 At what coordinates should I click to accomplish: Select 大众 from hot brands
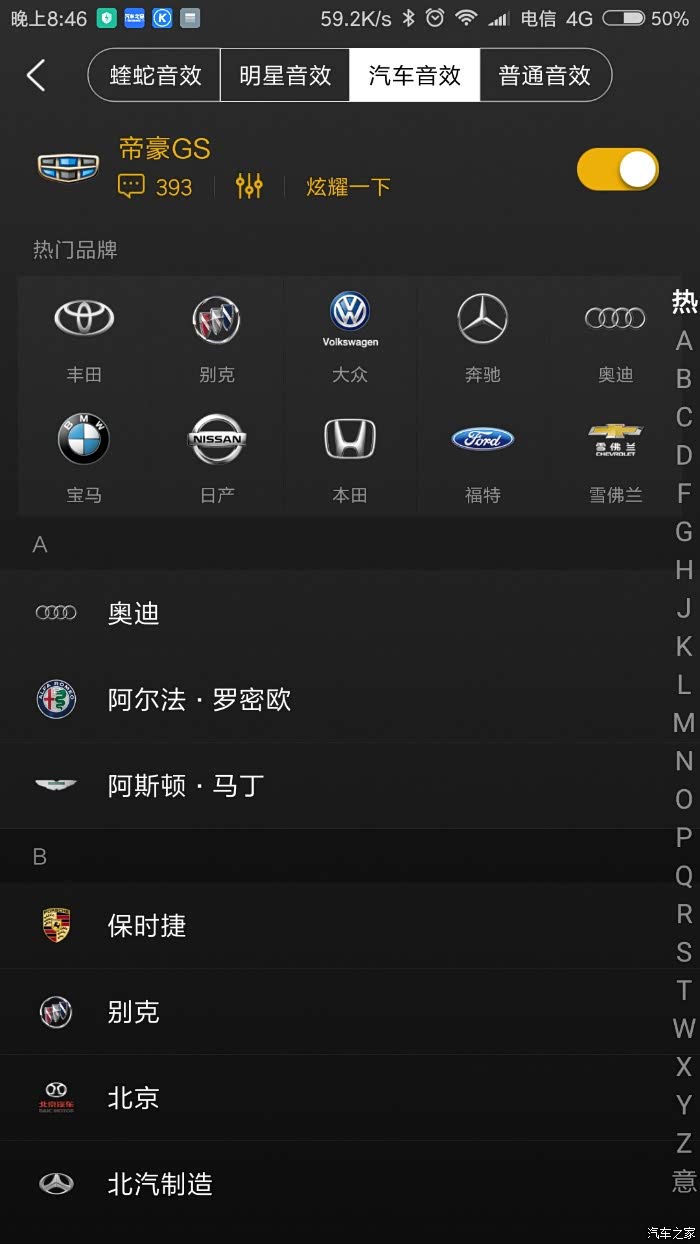point(350,336)
